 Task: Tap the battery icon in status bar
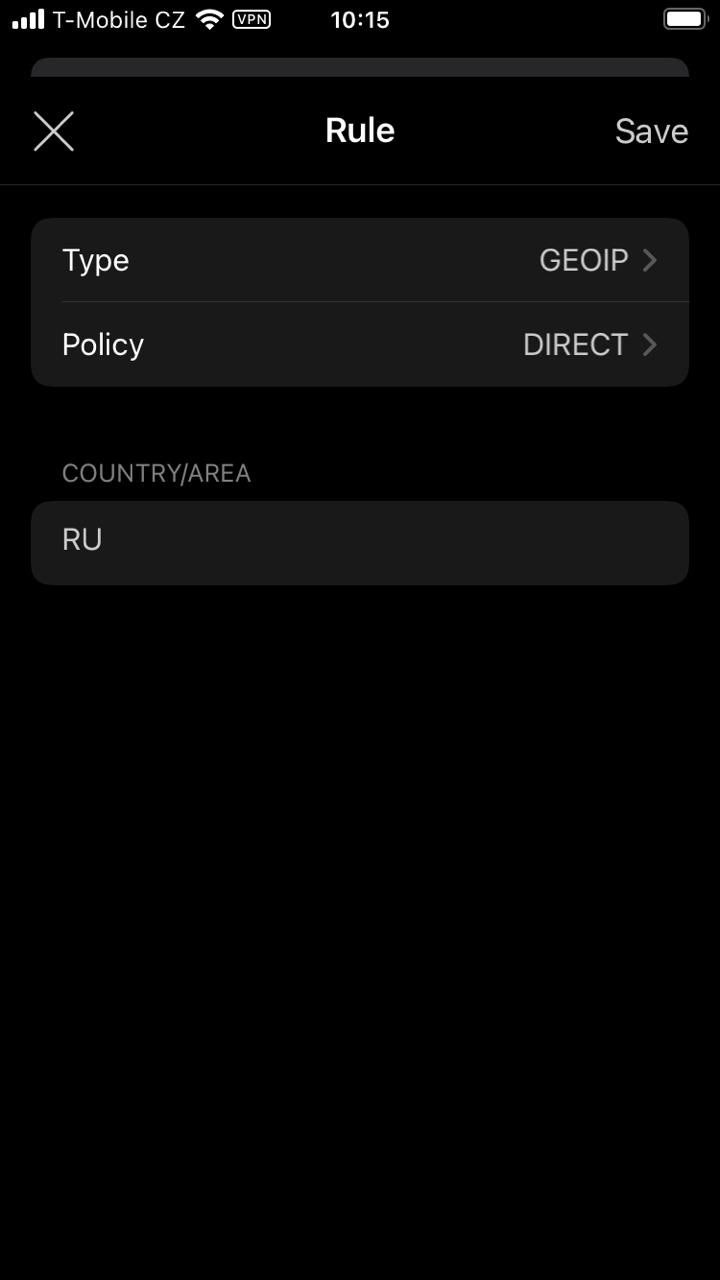pyautogui.click(x=685, y=17)
